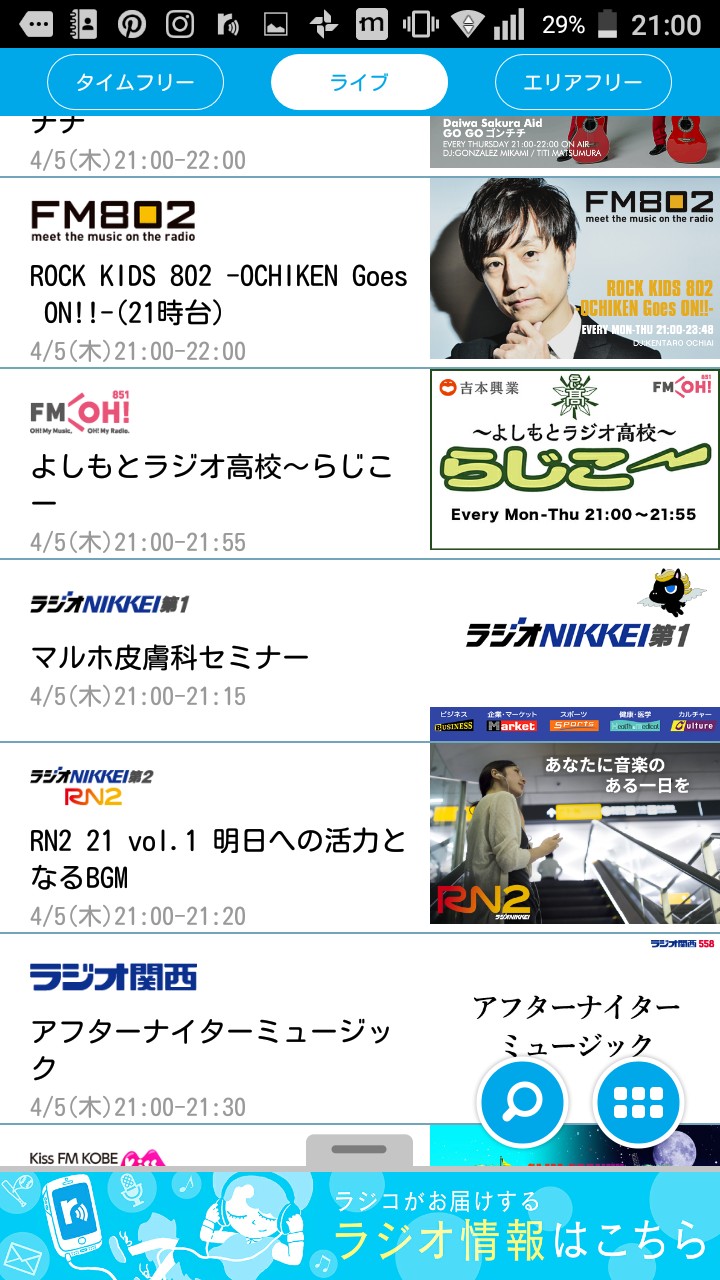
Task: Expand the gray pull-up handle
Action: [x=360, y=1150]
